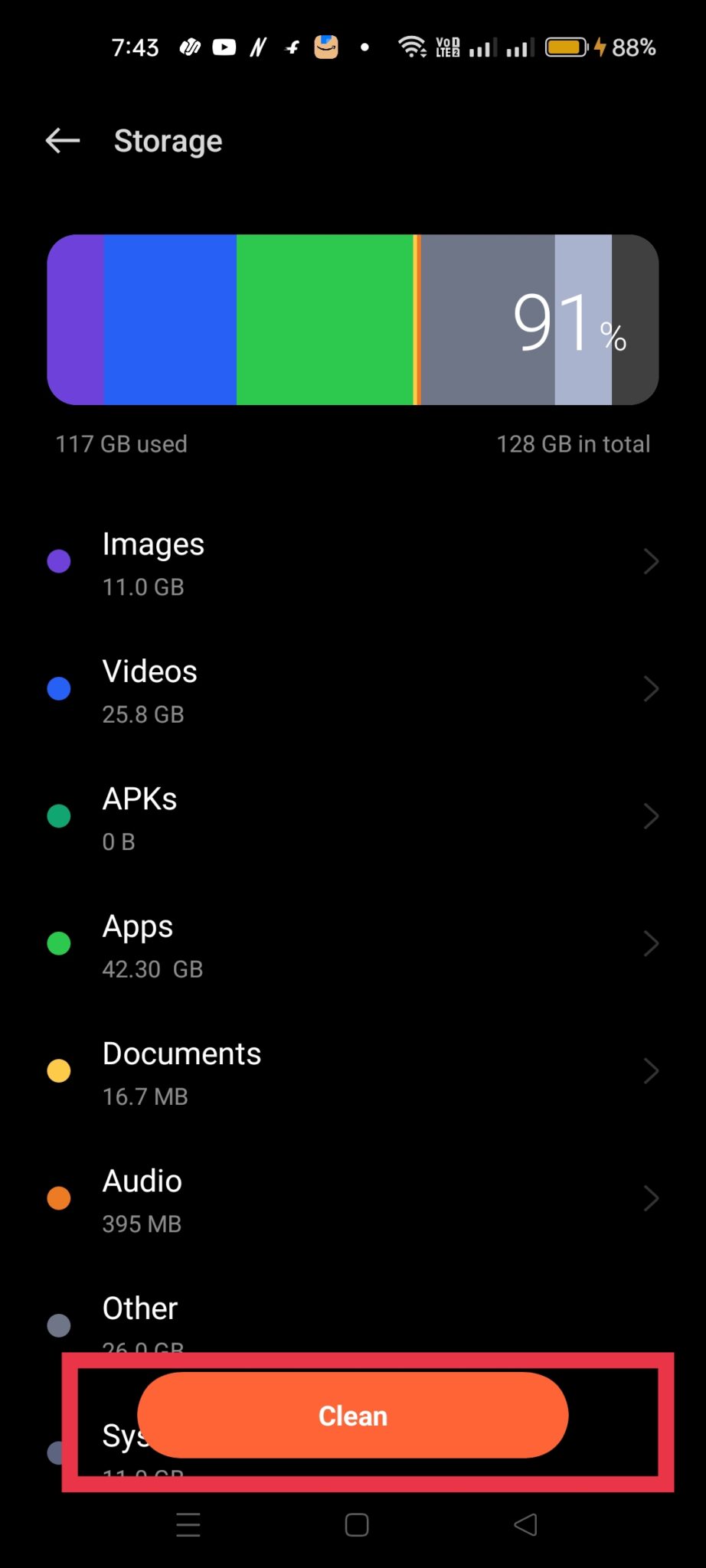Tap the recents navigation icon at bottom left
The height and width of the screenshot is (1568, 706).
click(x=188, y=1524)
